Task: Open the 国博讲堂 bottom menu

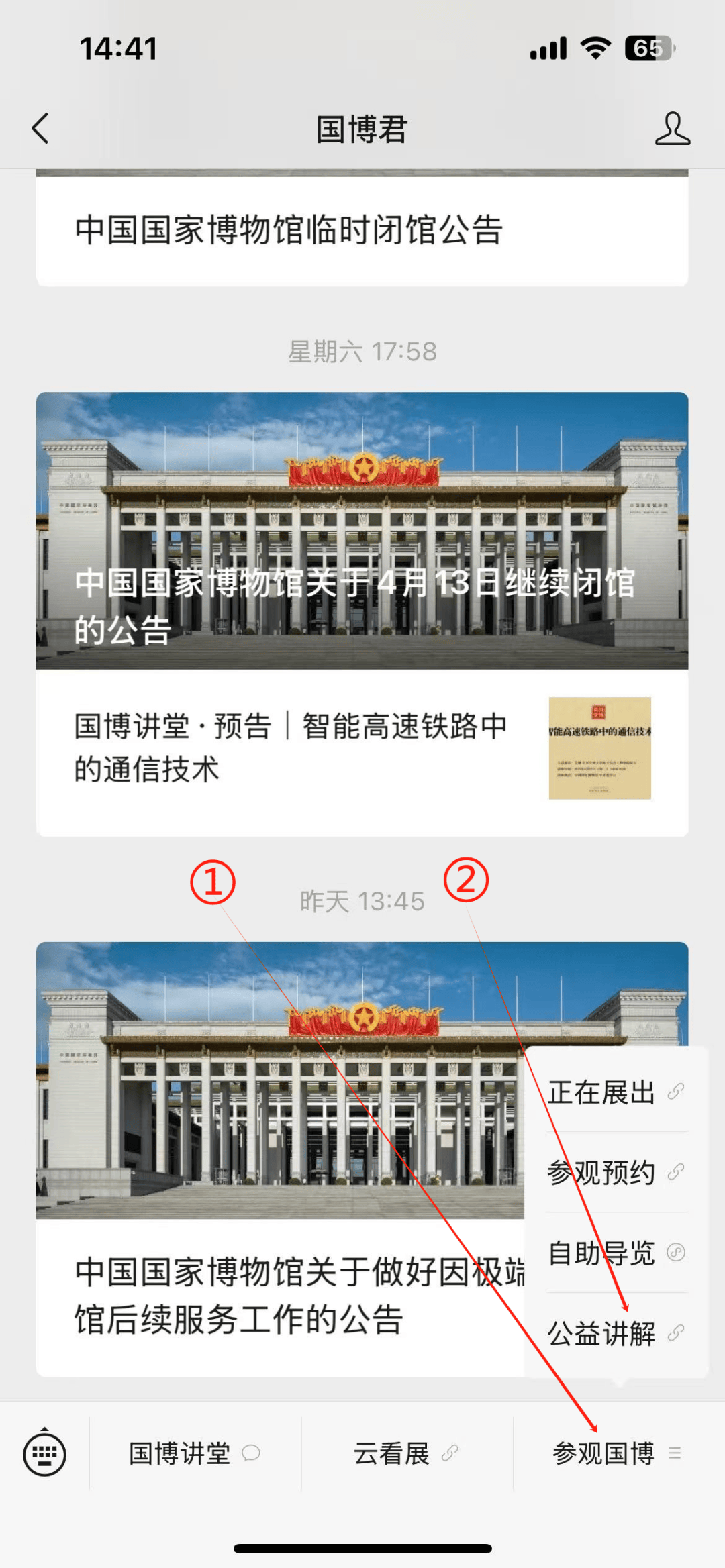Action: [x=195, y=1453]
